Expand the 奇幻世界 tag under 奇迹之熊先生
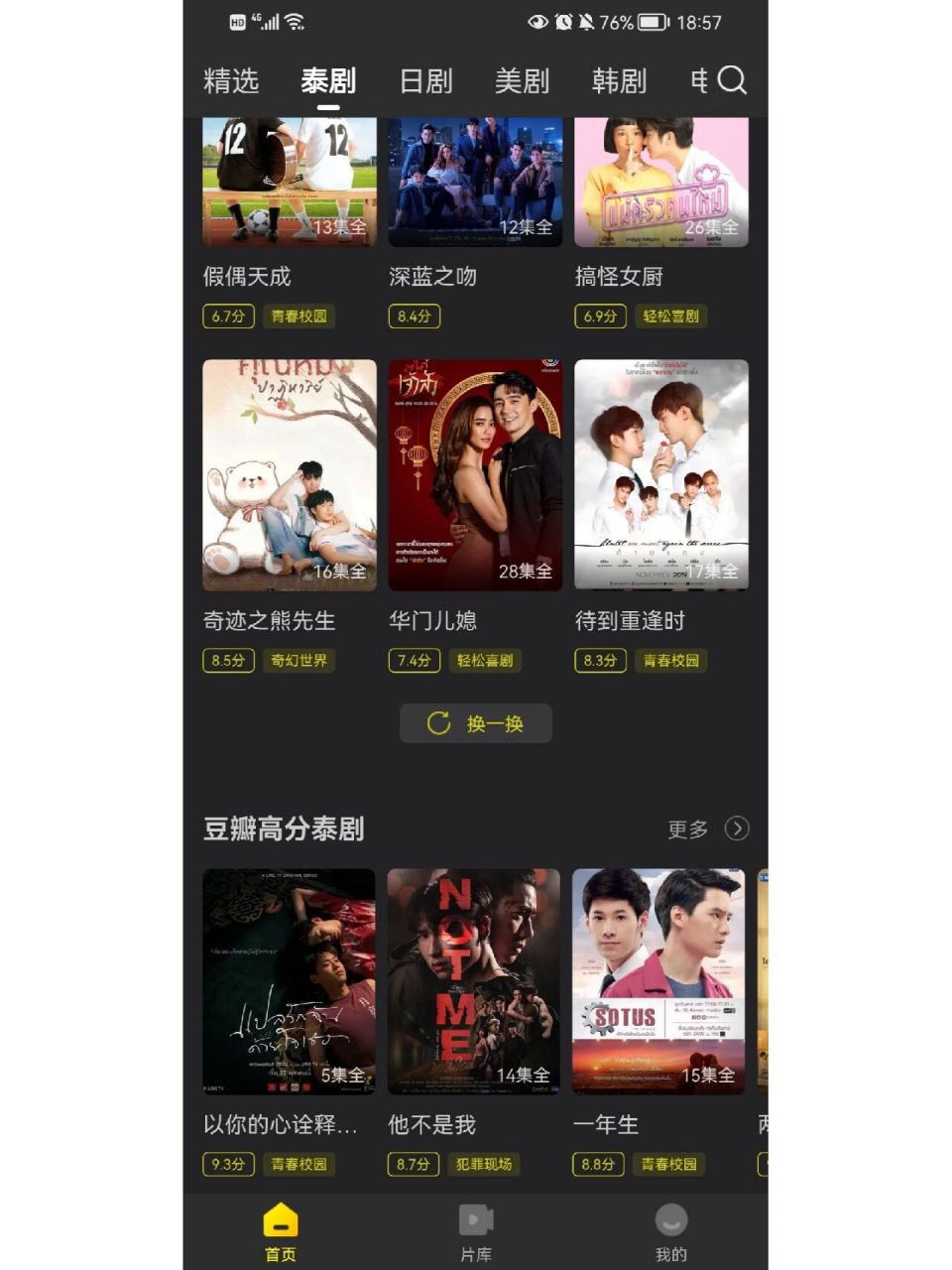Viewport: 952px width, 1270px height. tap(300, 661)
